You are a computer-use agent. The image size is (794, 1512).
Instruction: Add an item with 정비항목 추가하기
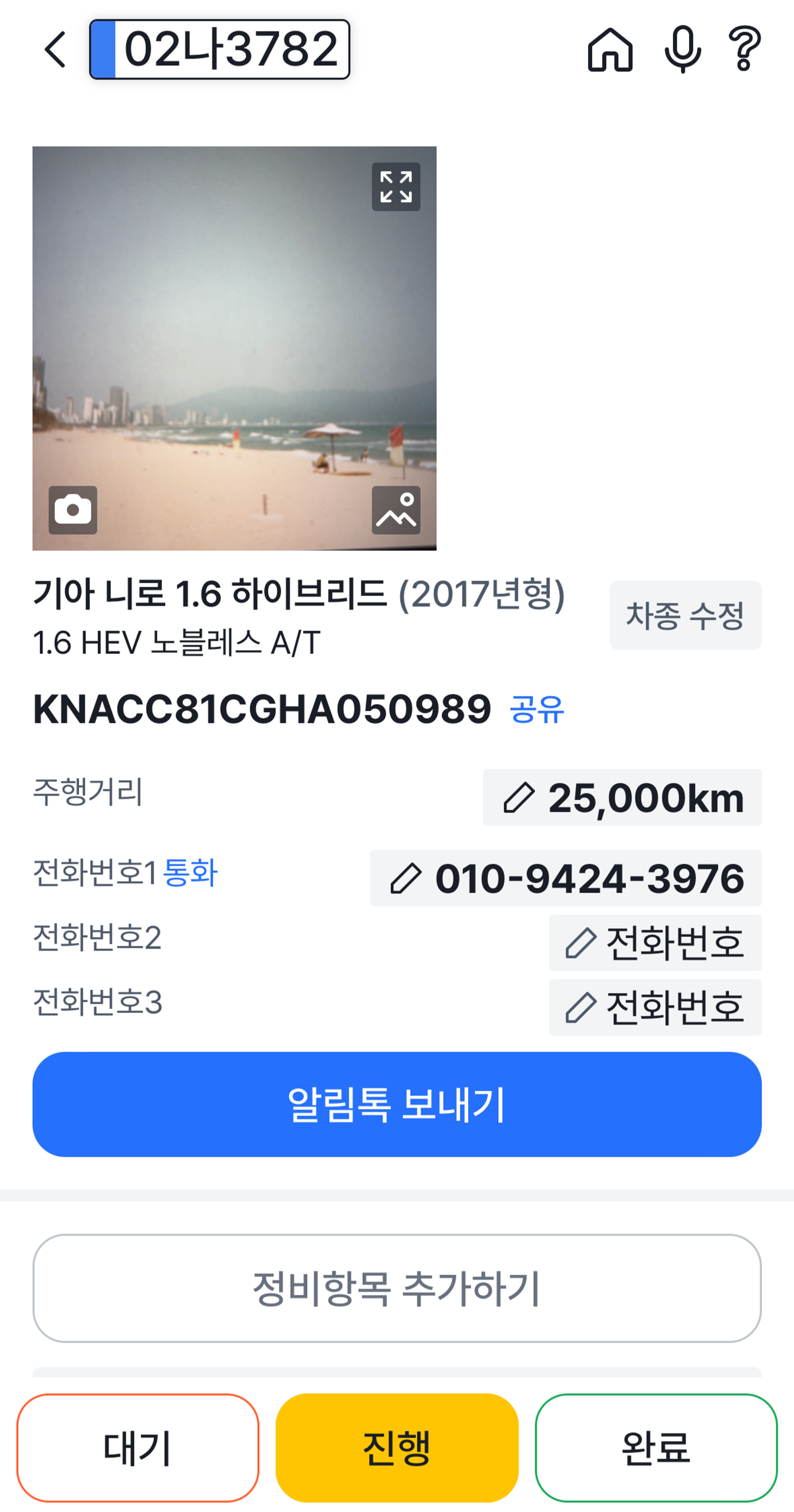(x=397, y=1288)
